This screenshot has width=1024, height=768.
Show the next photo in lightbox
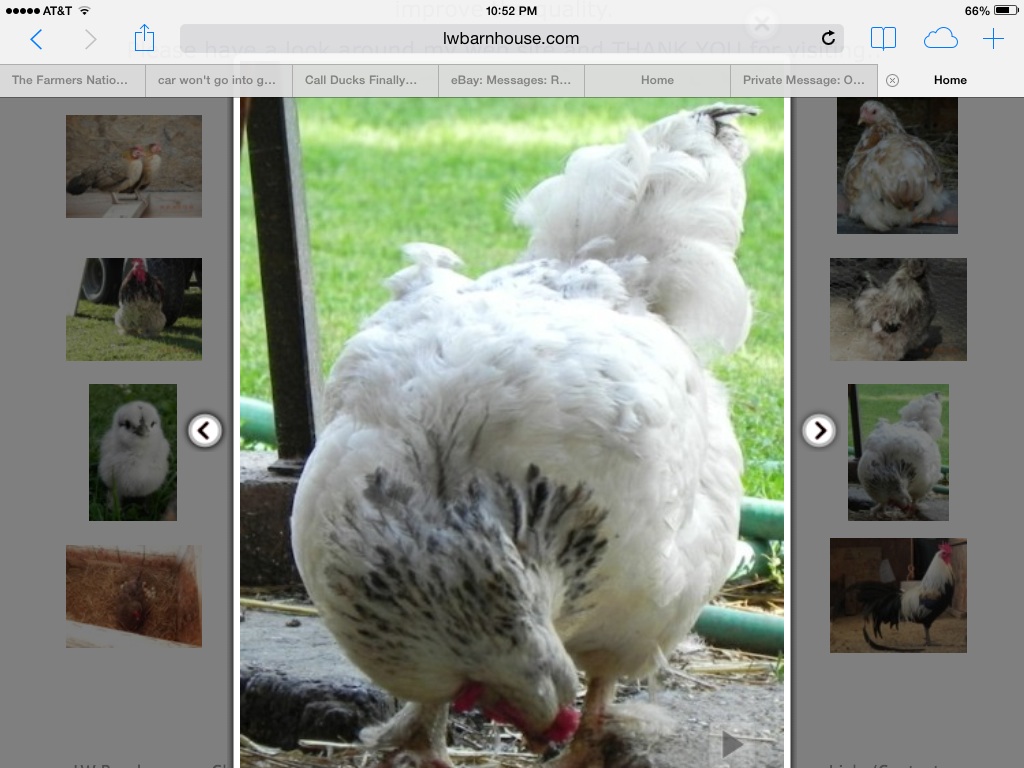819,430
